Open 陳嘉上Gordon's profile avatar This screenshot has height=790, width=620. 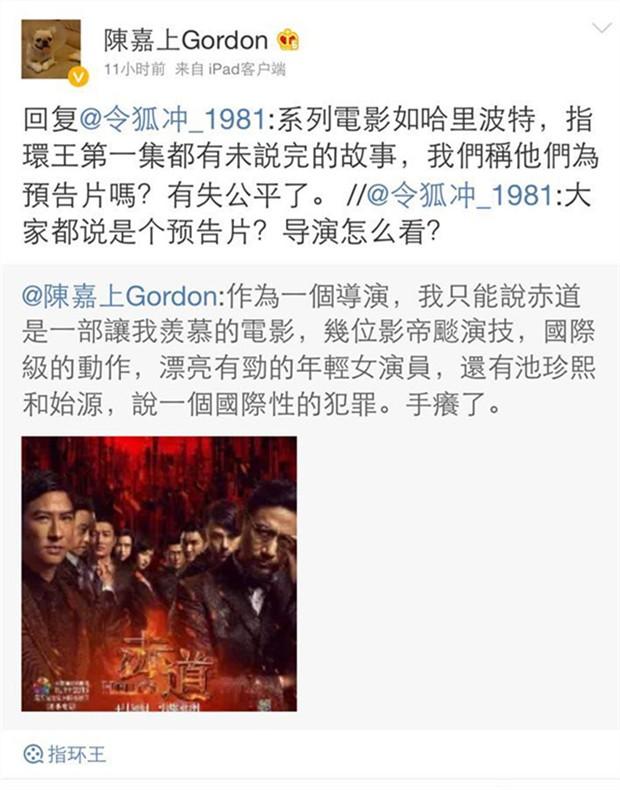(52, 49)
